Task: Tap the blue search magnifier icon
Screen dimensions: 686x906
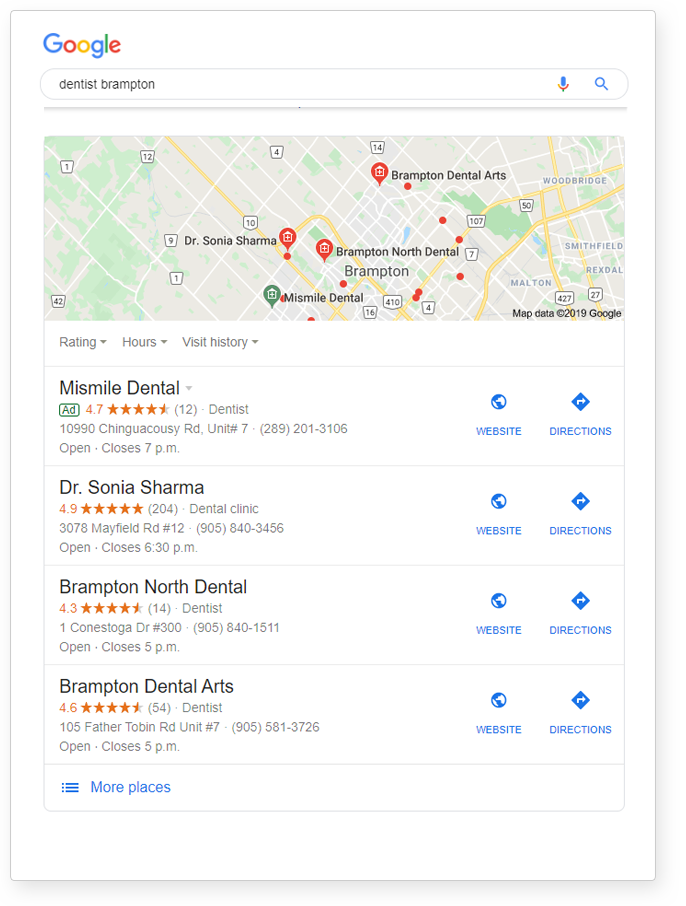Action: [x=601, y=84]
